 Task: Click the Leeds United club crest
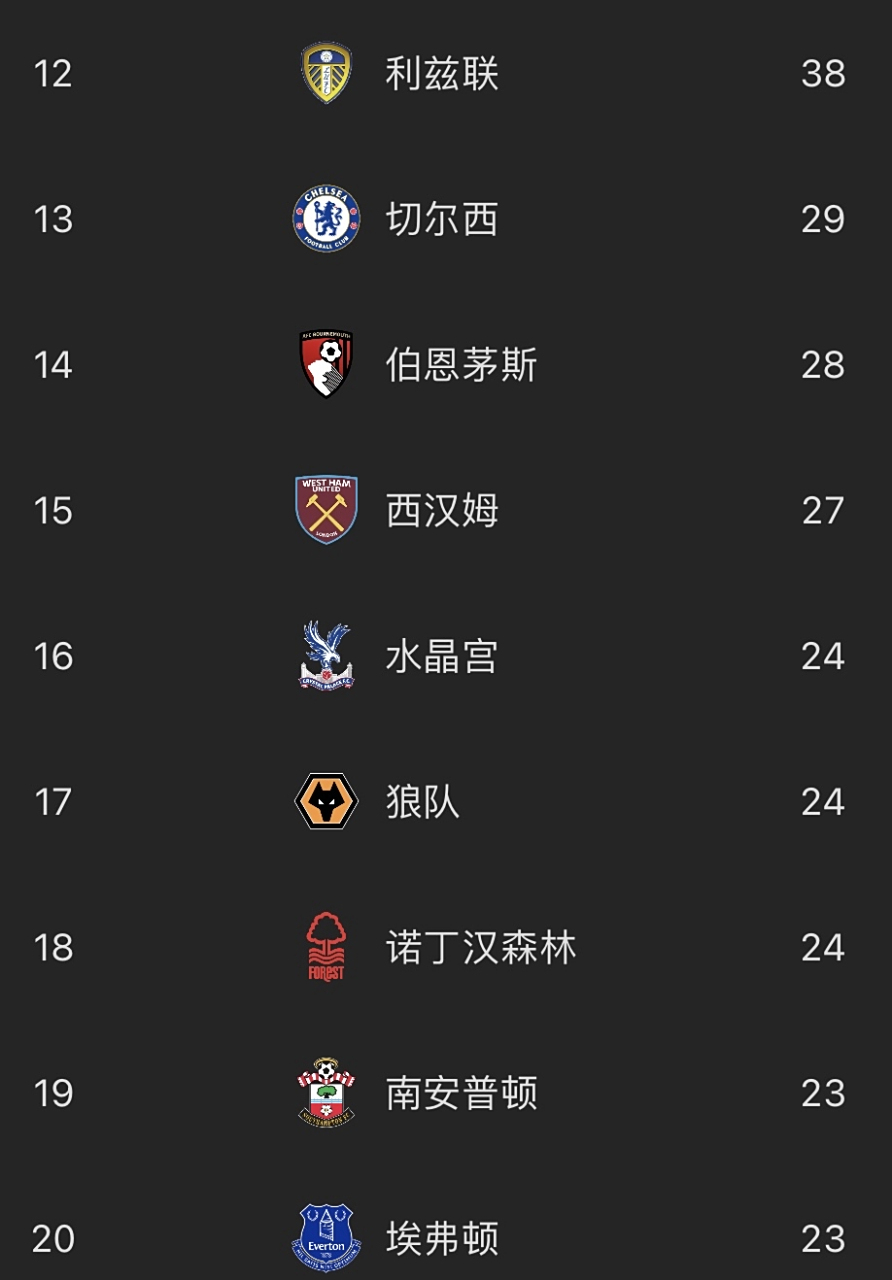[324, 73]
